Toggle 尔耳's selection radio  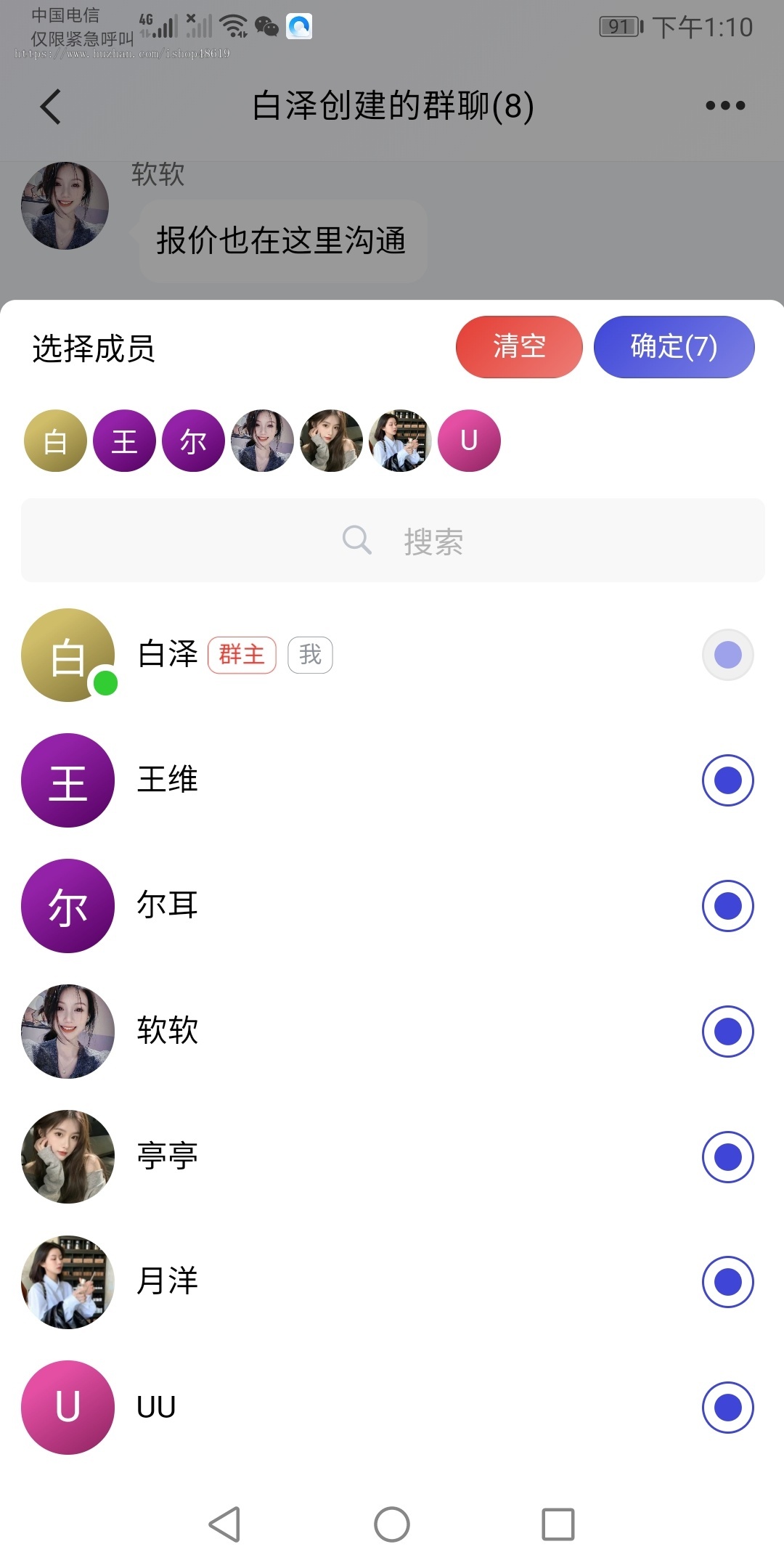727,906
